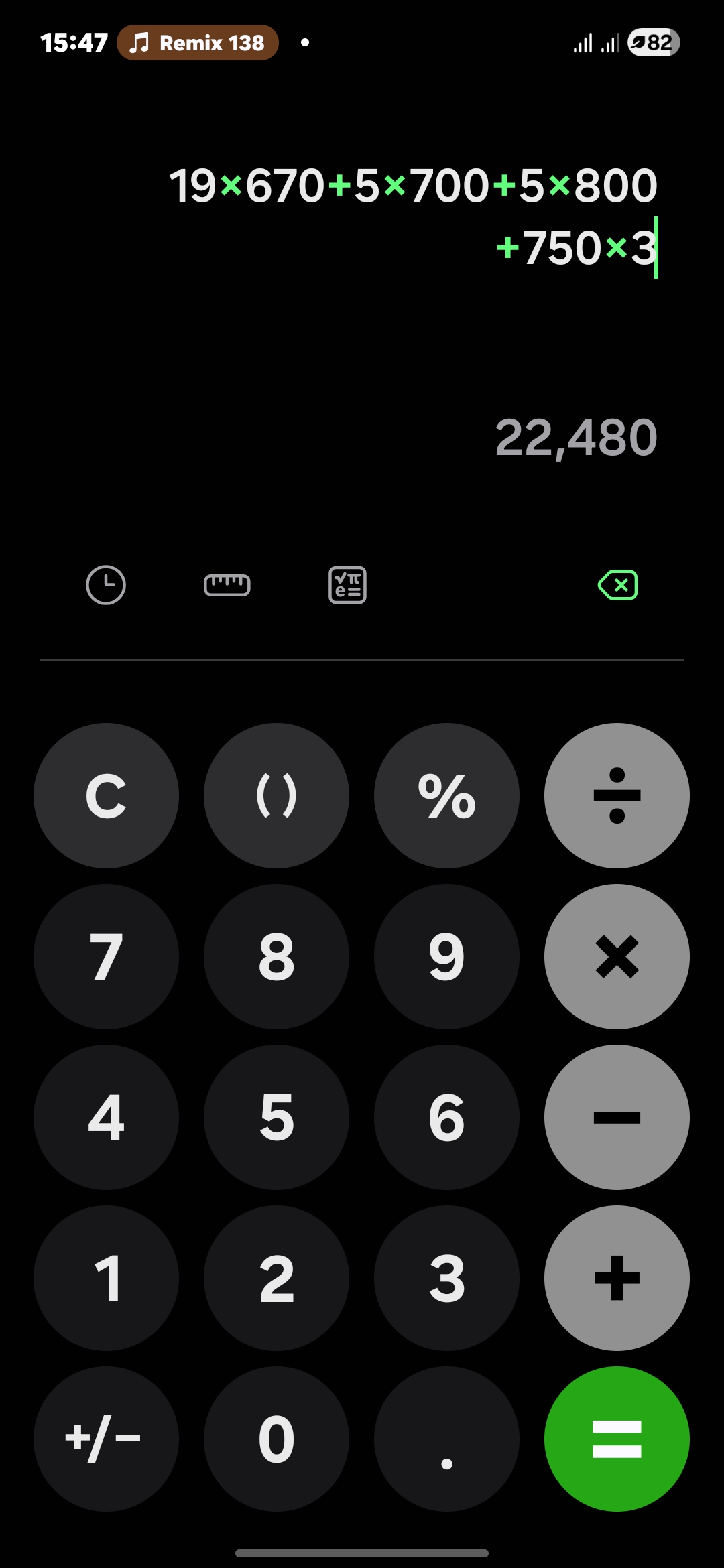Viewport: 724px width, 1568px height.
Task: Open the calculation history clock icon
Action: 106,585
